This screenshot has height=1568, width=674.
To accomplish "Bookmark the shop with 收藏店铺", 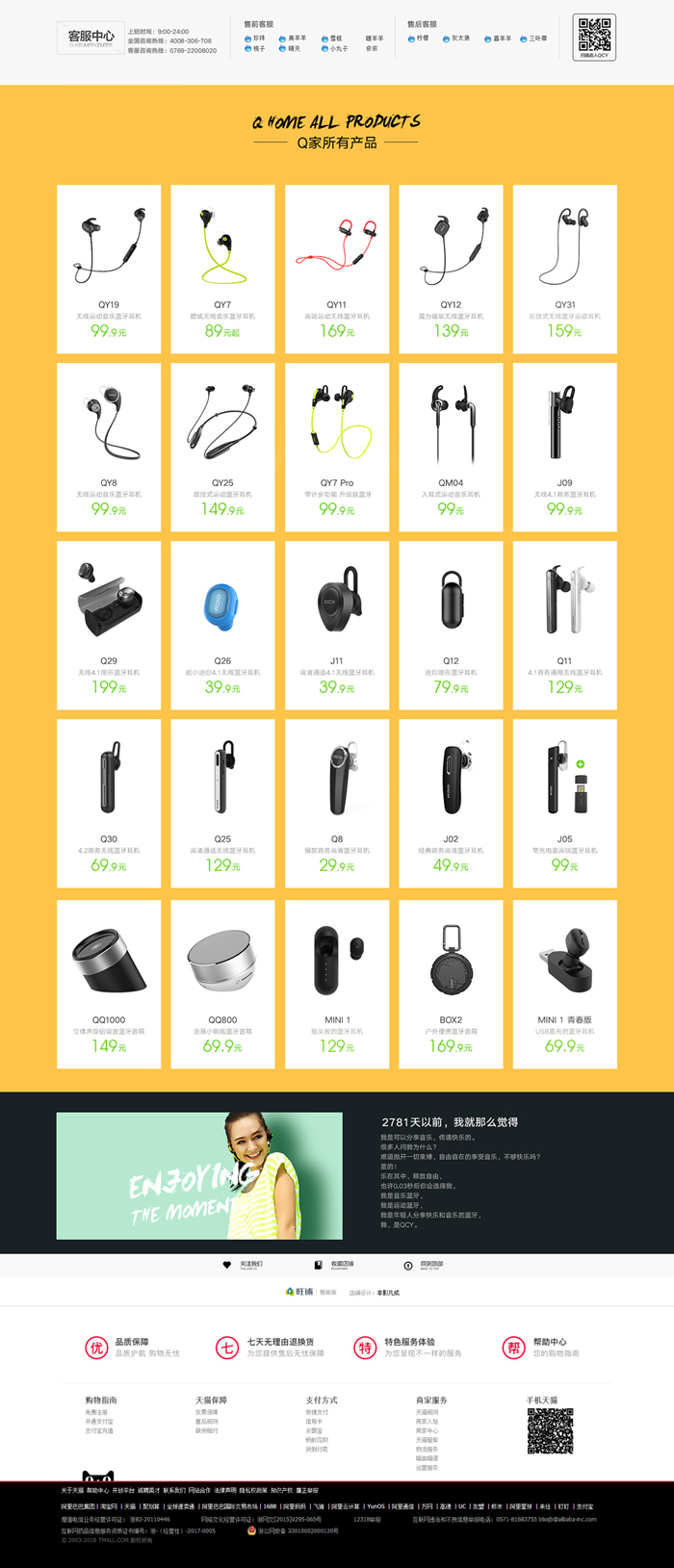I will [335, 1265].
